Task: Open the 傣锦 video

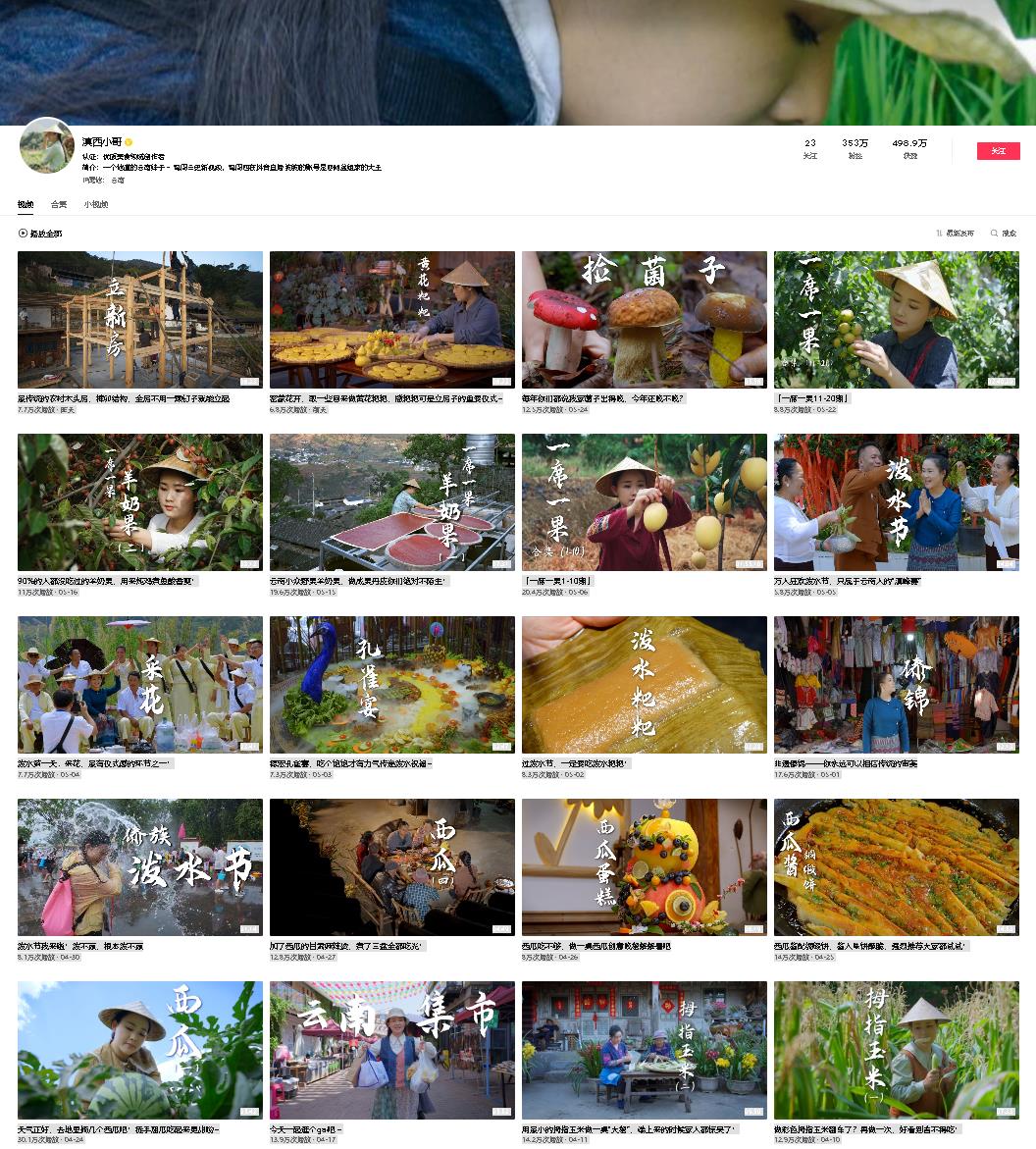Action: (896, 685)
